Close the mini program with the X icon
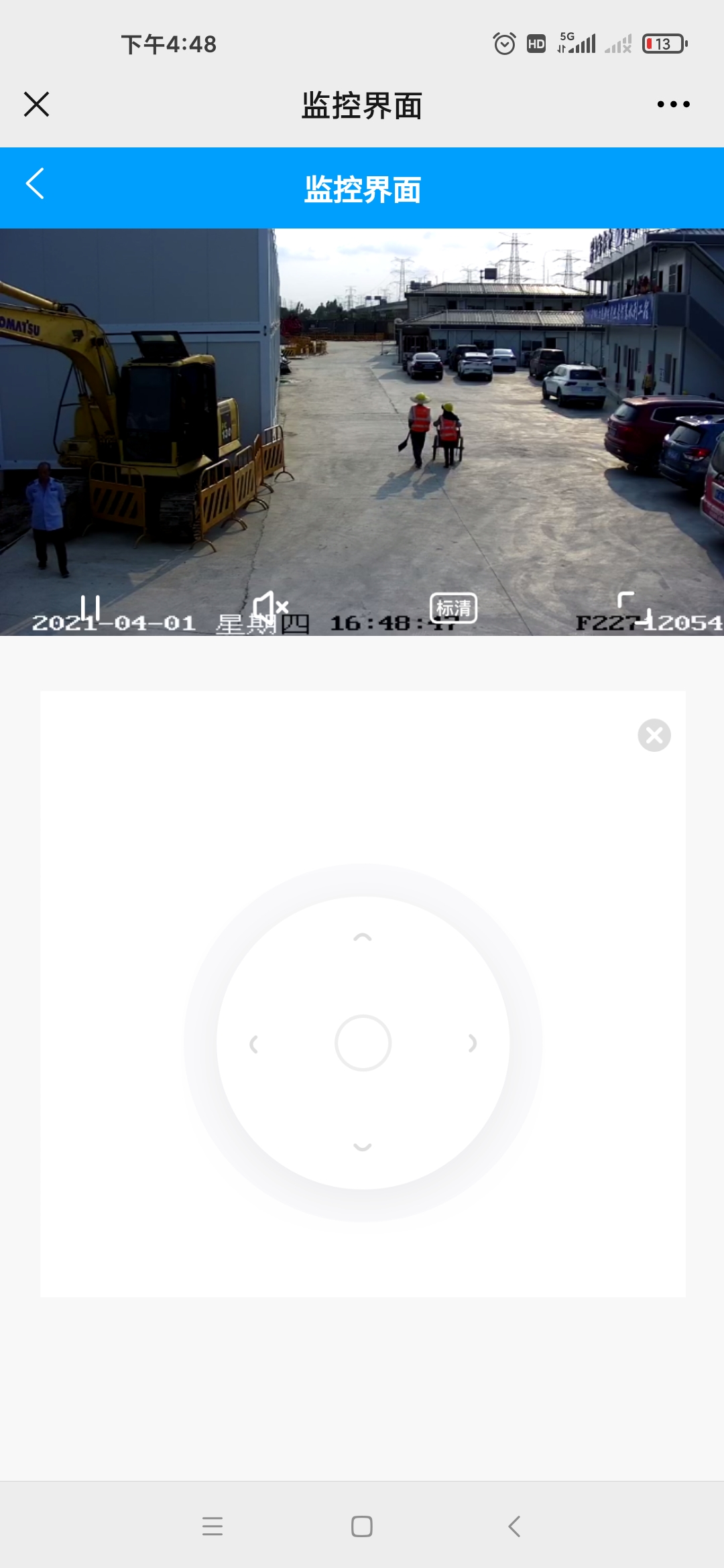724x1568 pixels. (x=36, y=105)
